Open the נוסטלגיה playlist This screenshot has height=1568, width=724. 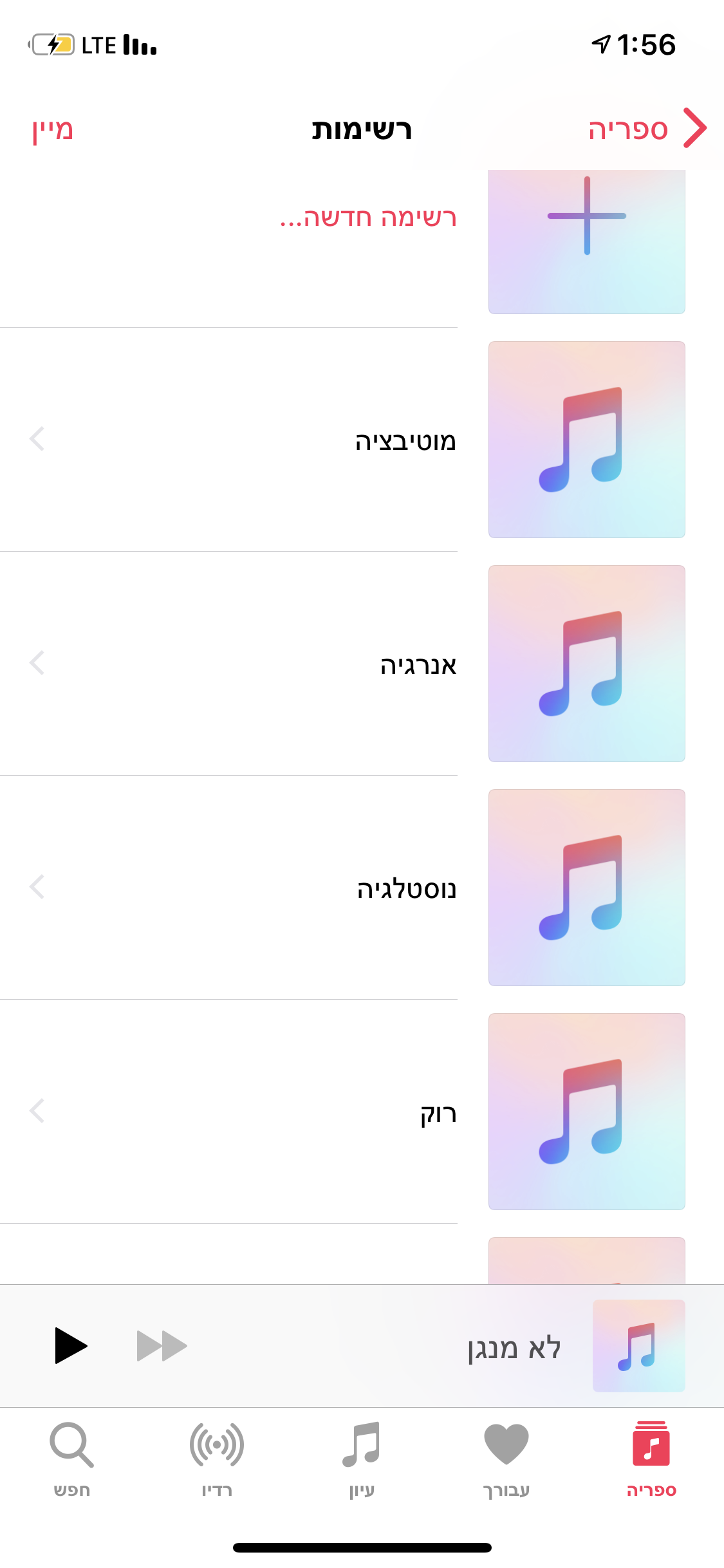click(360, 888)
